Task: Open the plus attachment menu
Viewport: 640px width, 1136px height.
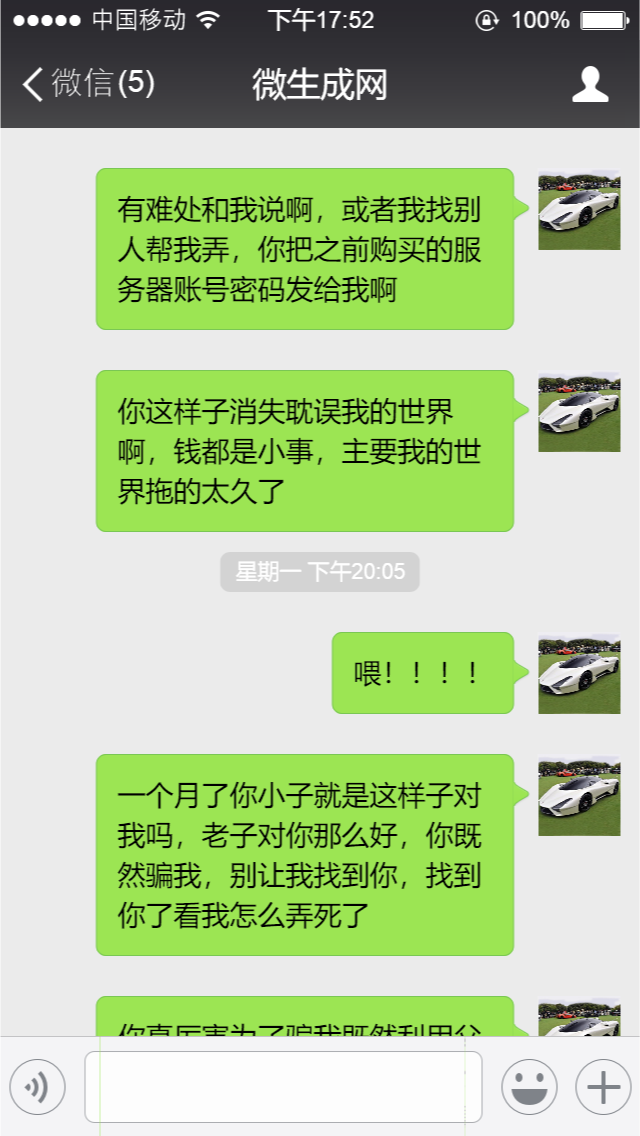Action: coord(603,1086)
